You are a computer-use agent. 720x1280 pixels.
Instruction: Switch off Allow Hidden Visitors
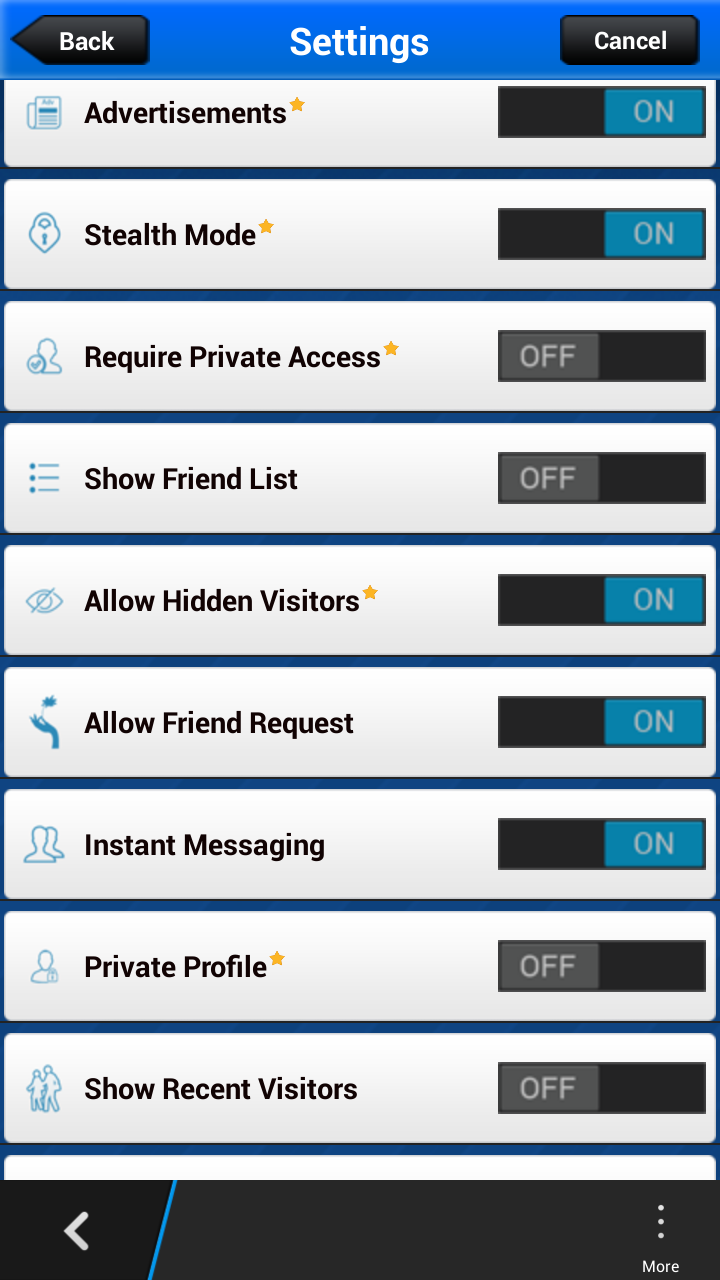point(602,600)
